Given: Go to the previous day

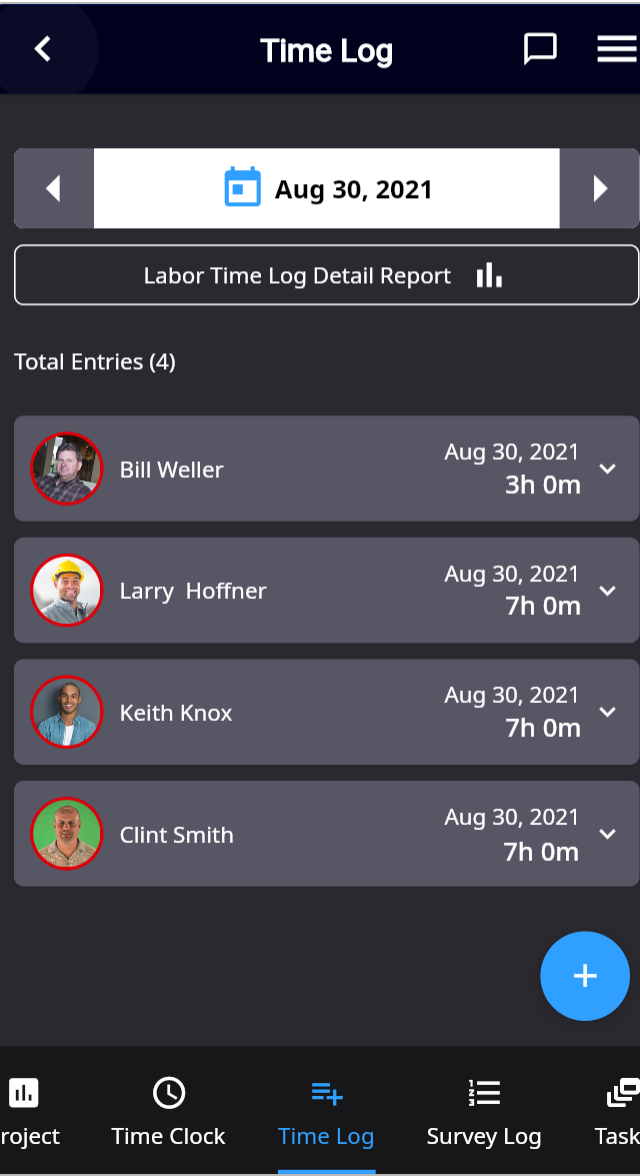Looking at the screenshot, I should (x=54, y=189).
